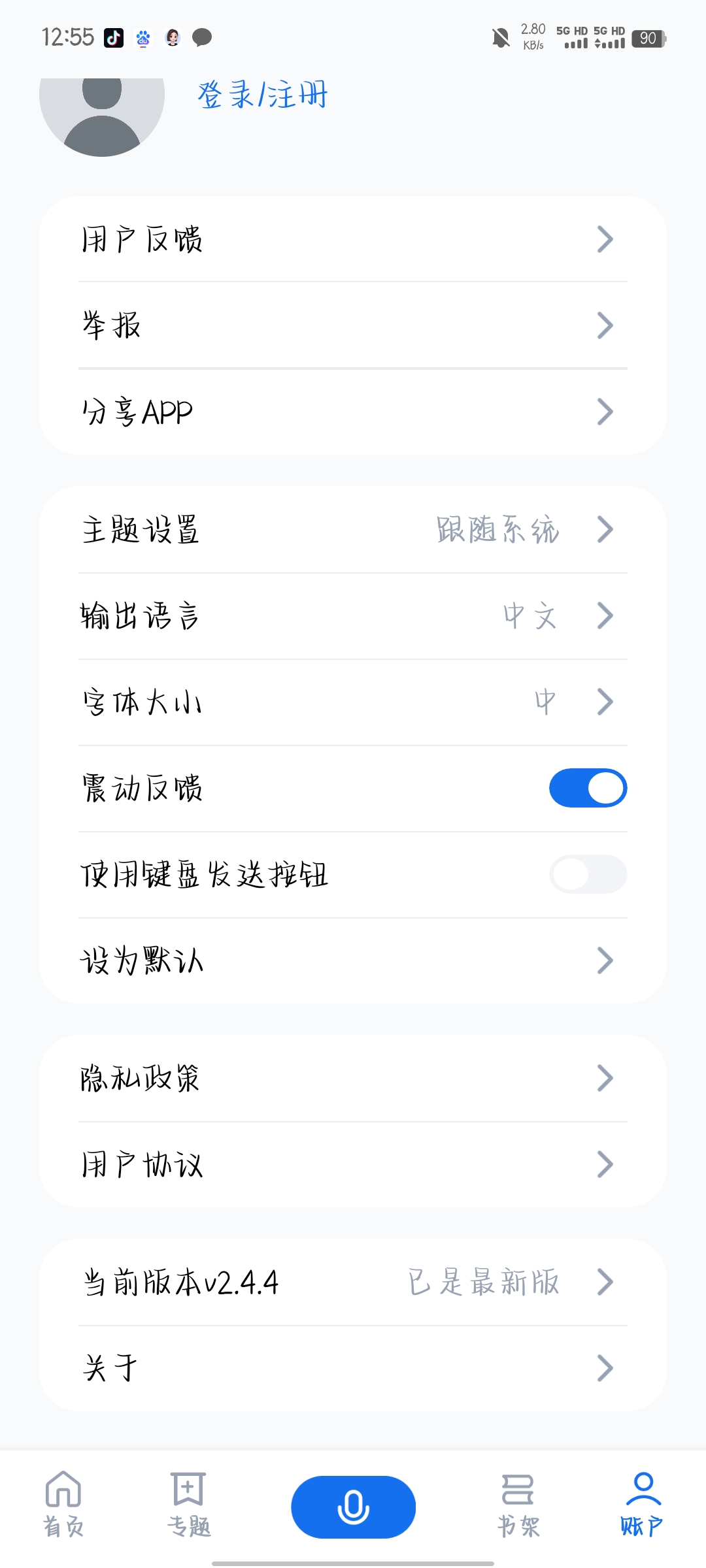Image resolution: width=706 pixels, height=1568 pixels.
Task: Open 字体大小 font size options
Action: [x=353, y=702]
